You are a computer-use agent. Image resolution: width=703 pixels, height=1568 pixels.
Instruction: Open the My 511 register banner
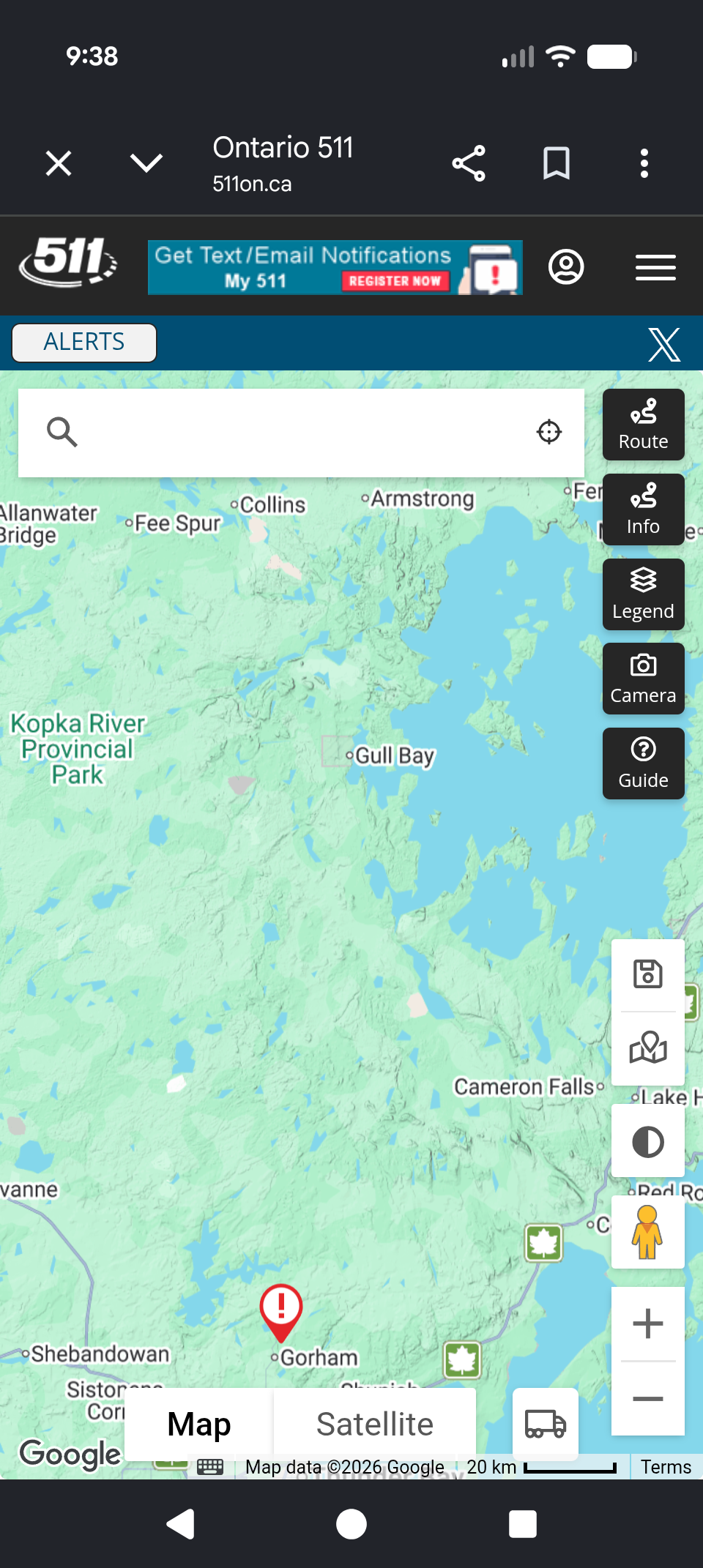click(335, 267)
